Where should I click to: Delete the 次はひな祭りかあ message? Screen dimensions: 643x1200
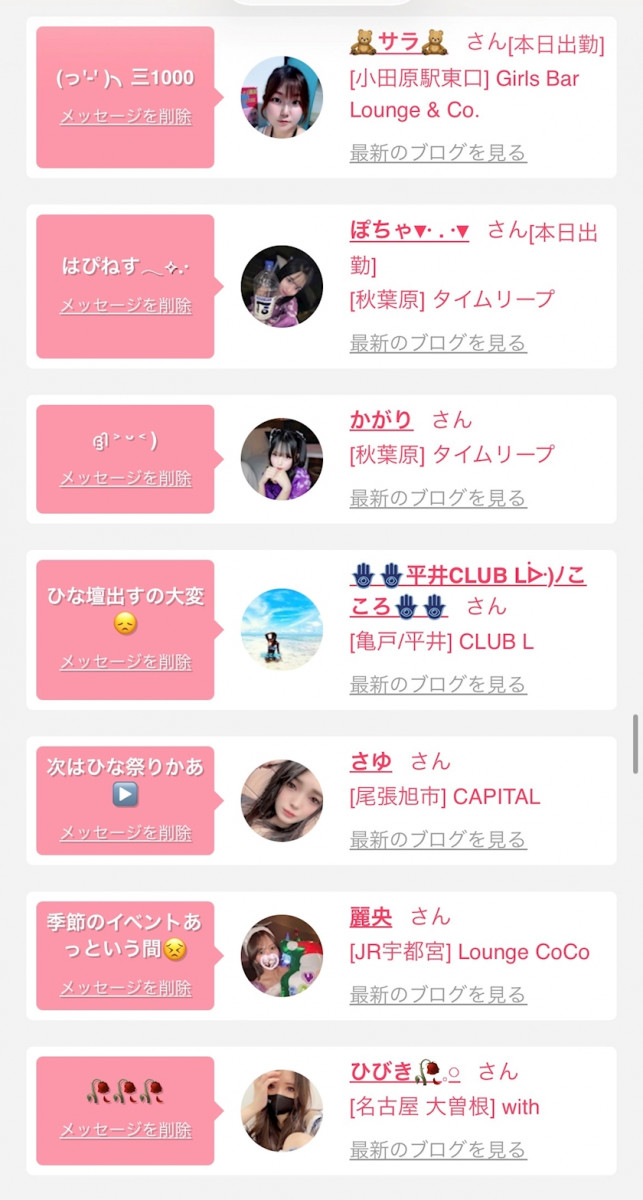point(125,833)
